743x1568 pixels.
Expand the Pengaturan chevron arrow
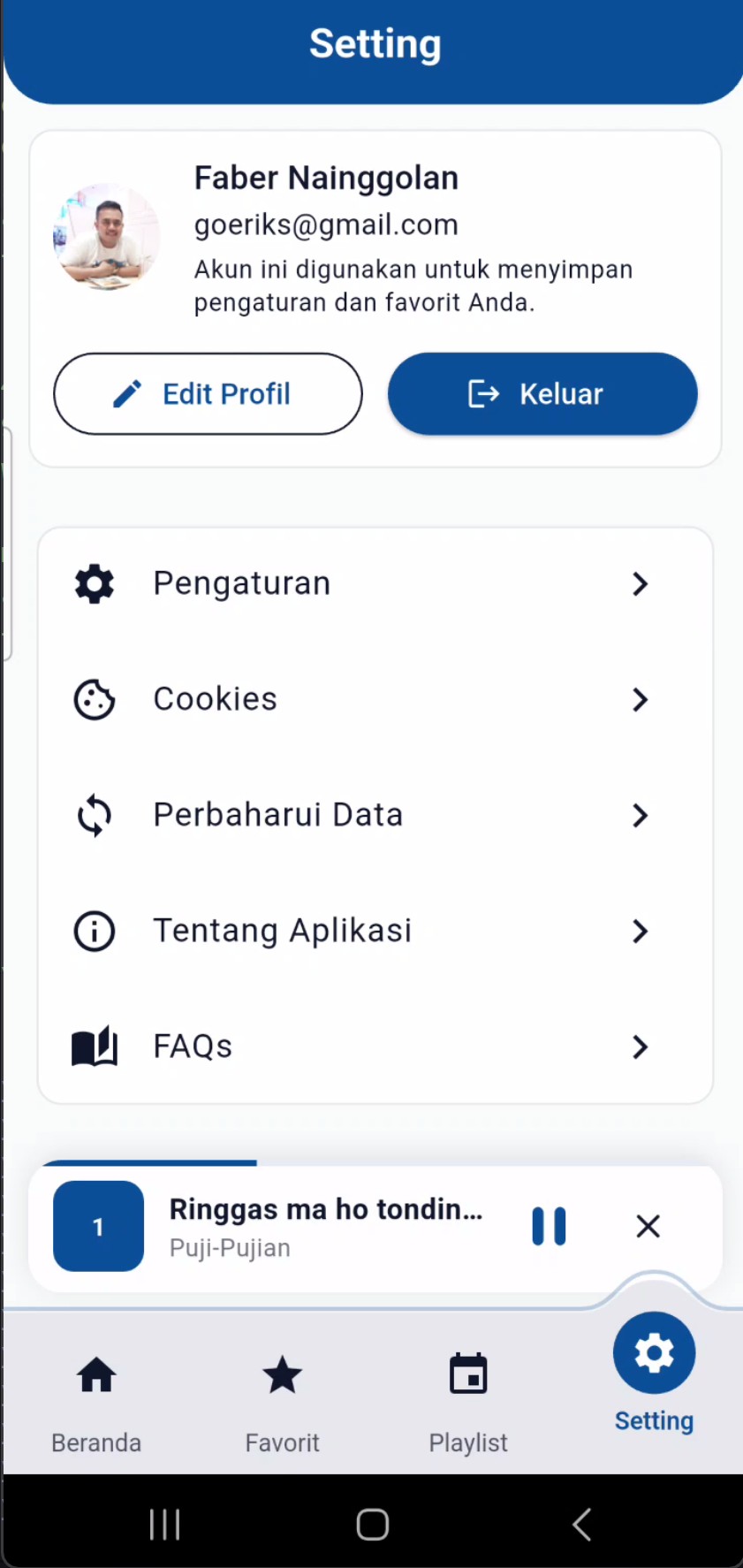tap(640, 583)
